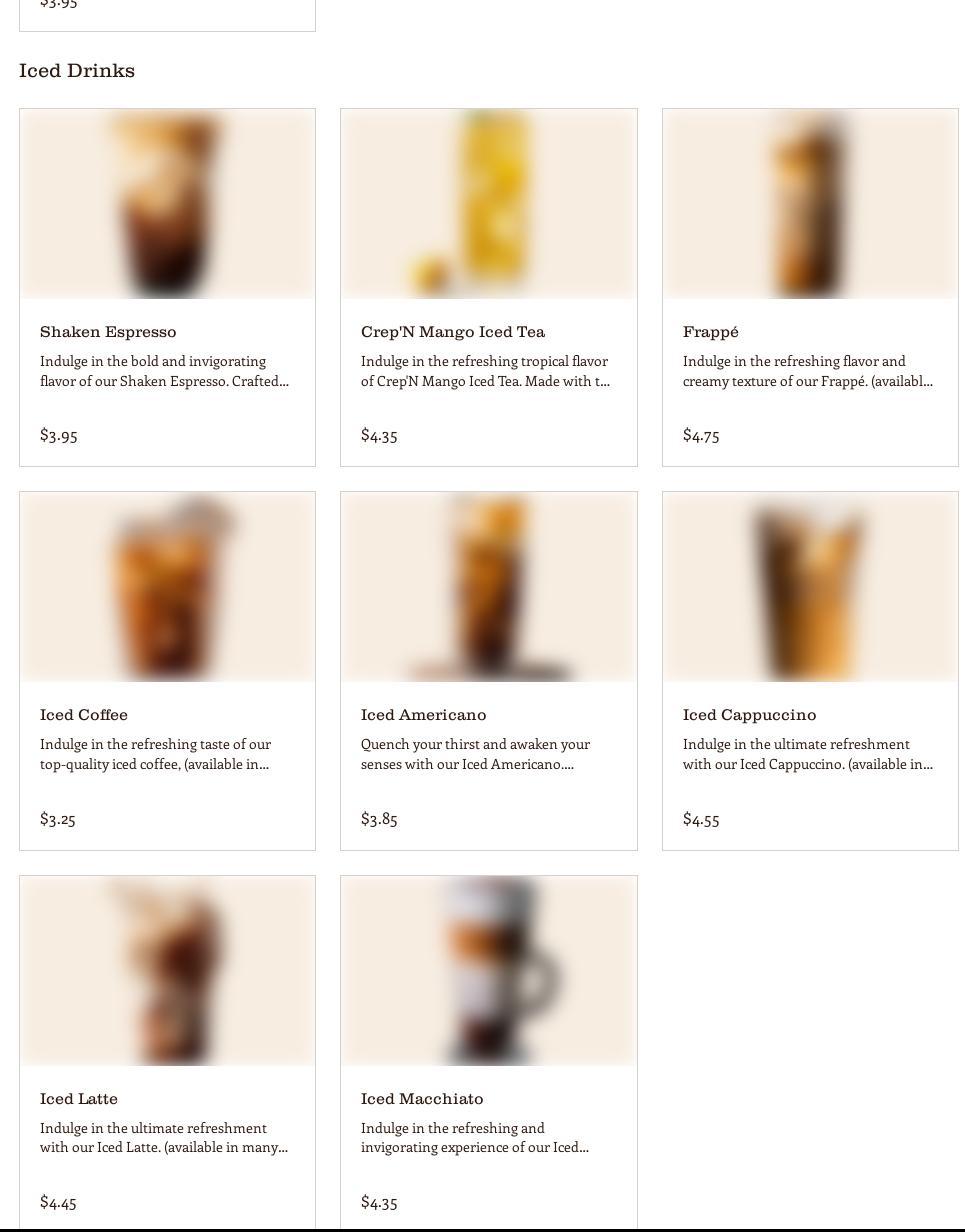Image resolution: width=965 pixels, height=1232 pixels.
Task: Select Crep'N Mango Iced Tea item
Action: (488, 287)
